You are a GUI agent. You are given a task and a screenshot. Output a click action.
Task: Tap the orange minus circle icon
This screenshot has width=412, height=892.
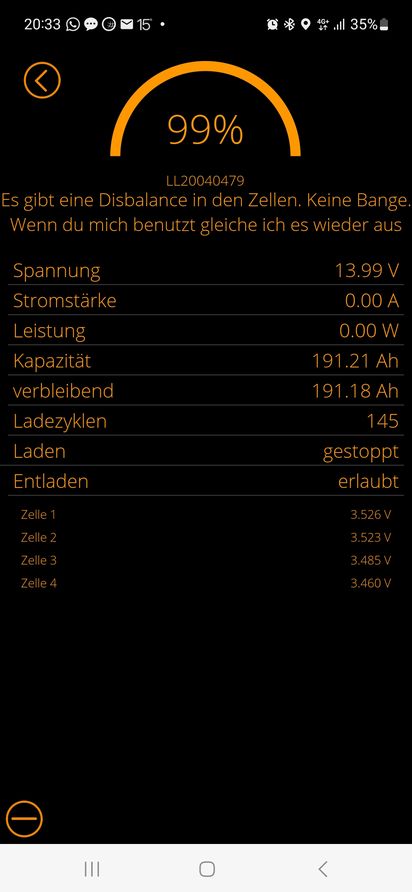(24, 819)
